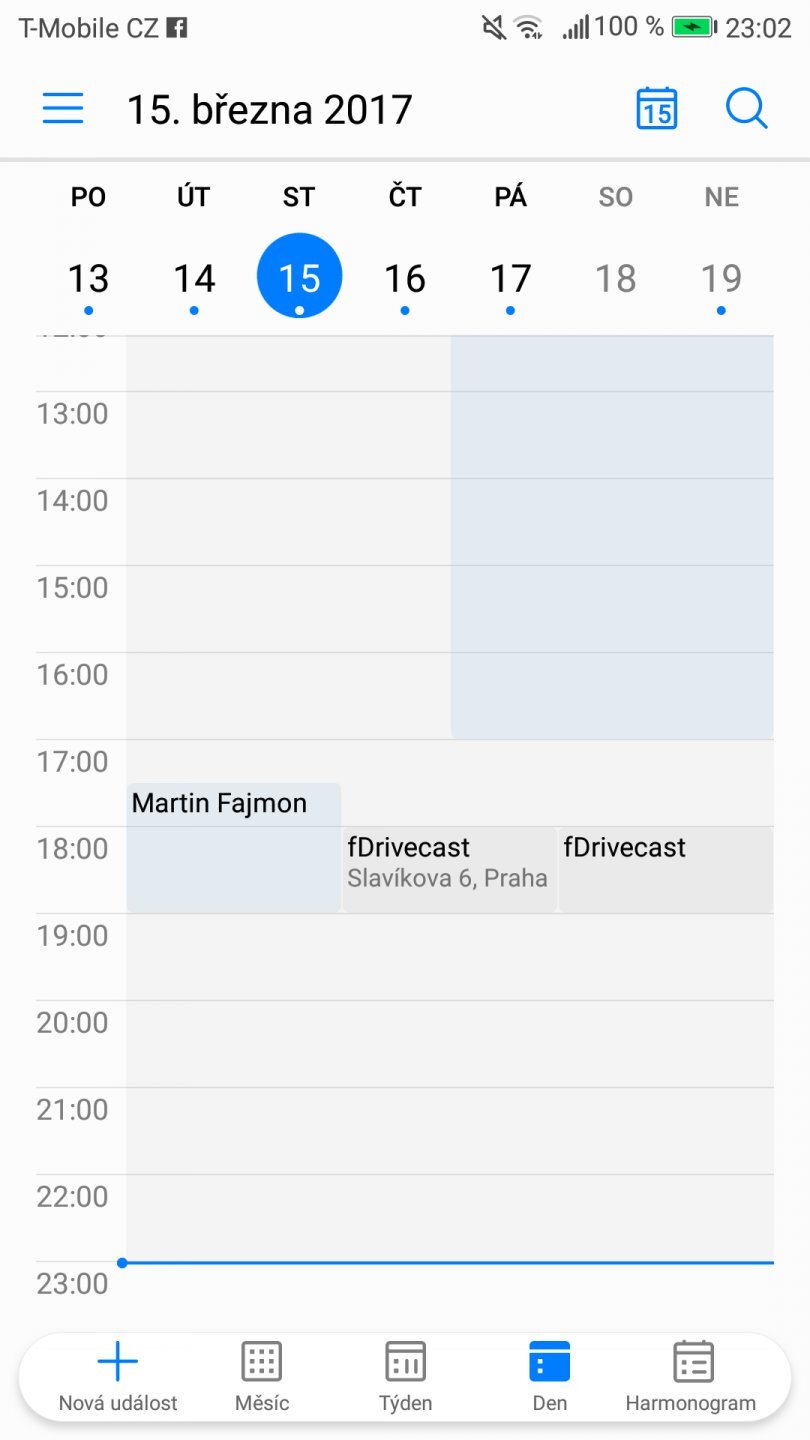Switch to Měsíc month view

tap(262, 1376)
